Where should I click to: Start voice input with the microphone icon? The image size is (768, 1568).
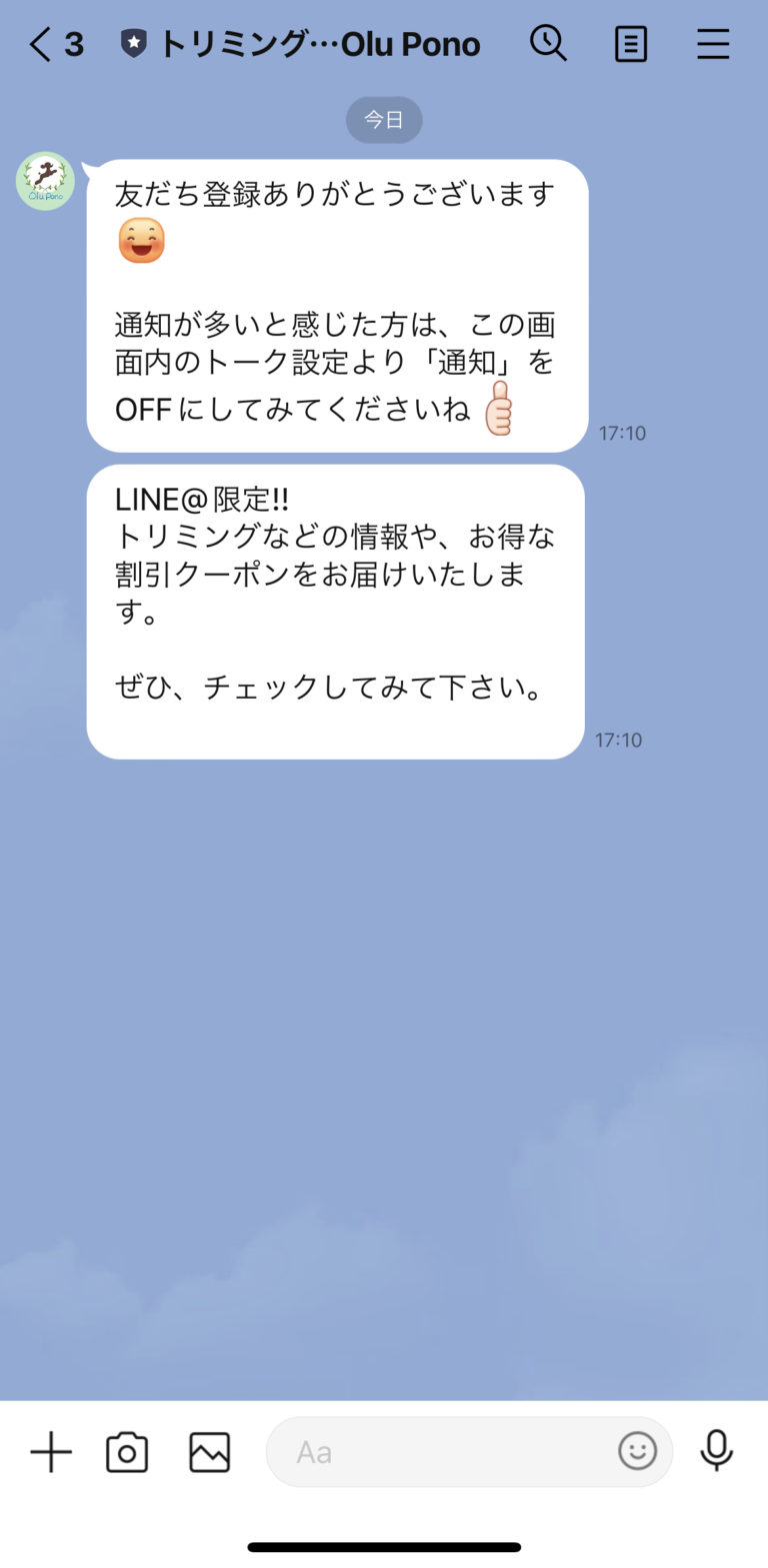(716, 1451)
